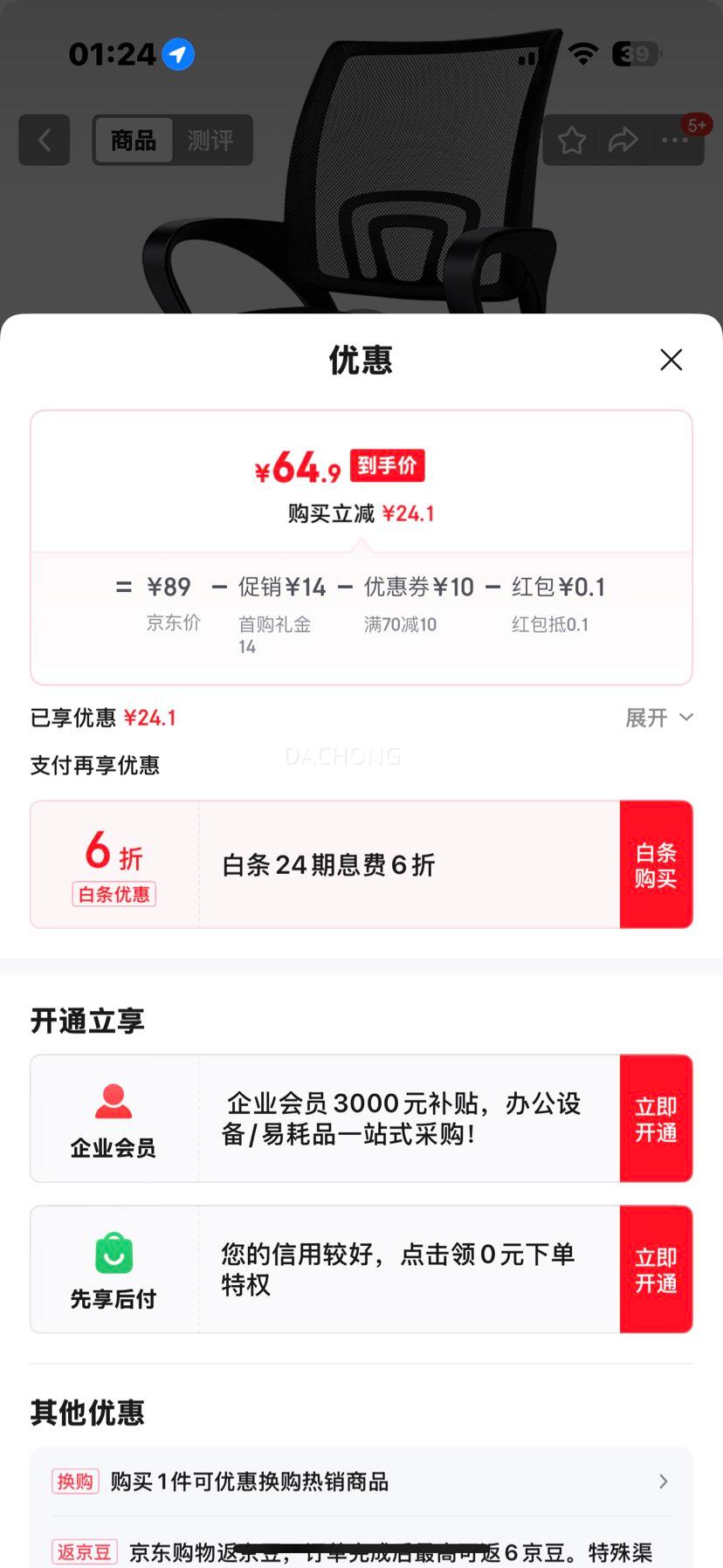Go back with the arrow
This screenshot has height=1568, width=723.
pos(45,140)
